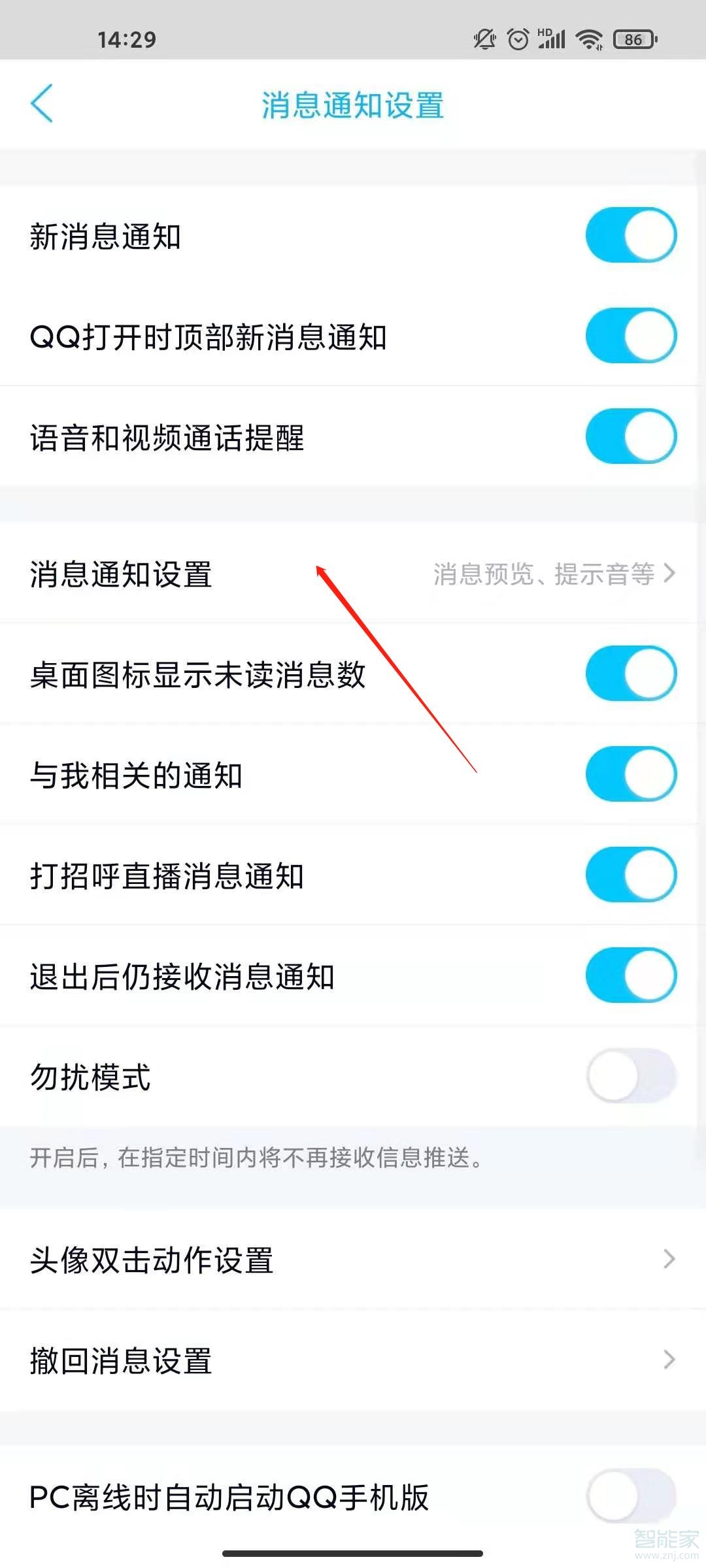706x1568 pixels.
Task: Toggle the 与我相关的通知 switch
Action: (x=630, y=774)
